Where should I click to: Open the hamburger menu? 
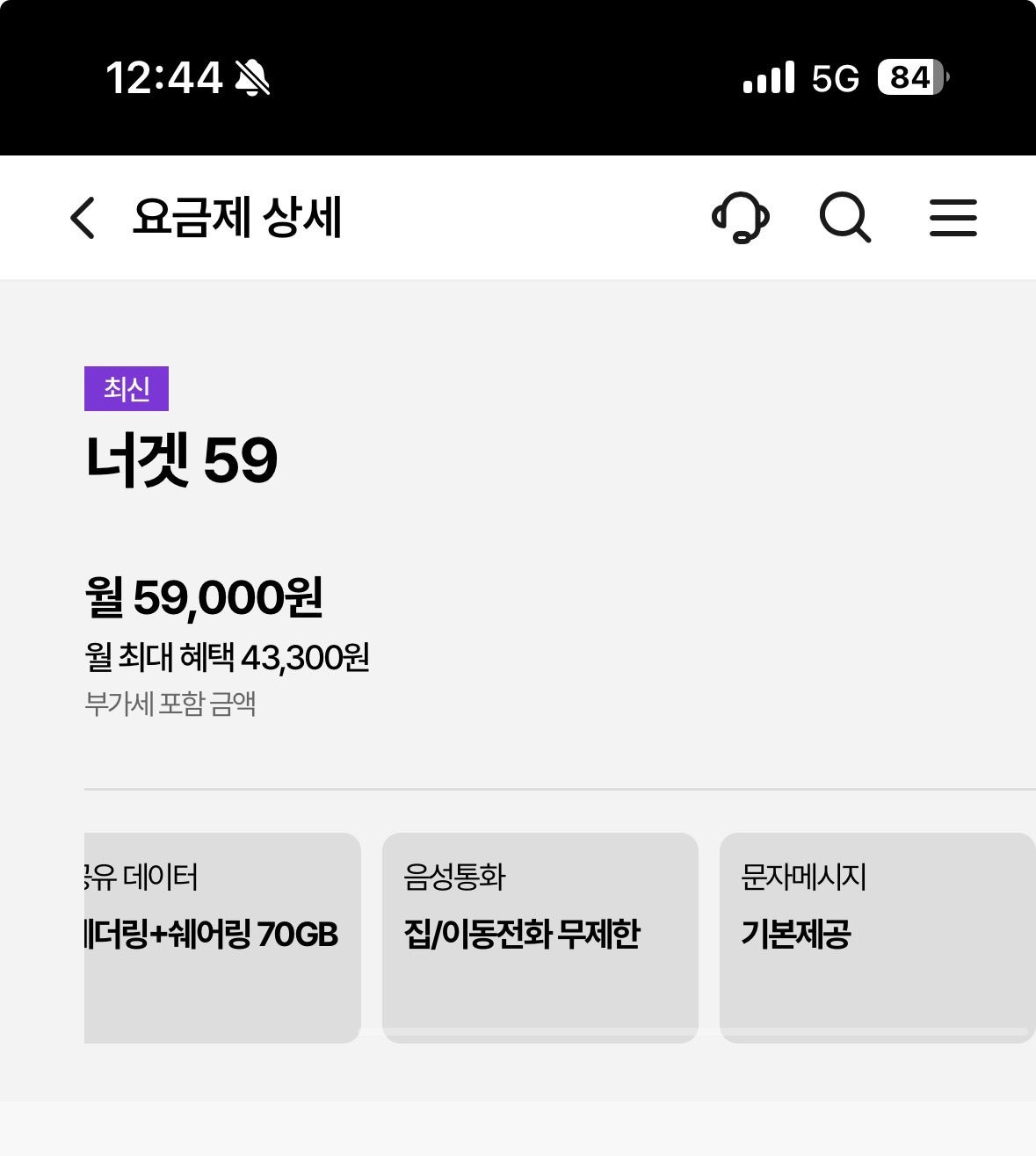(953, 218)
